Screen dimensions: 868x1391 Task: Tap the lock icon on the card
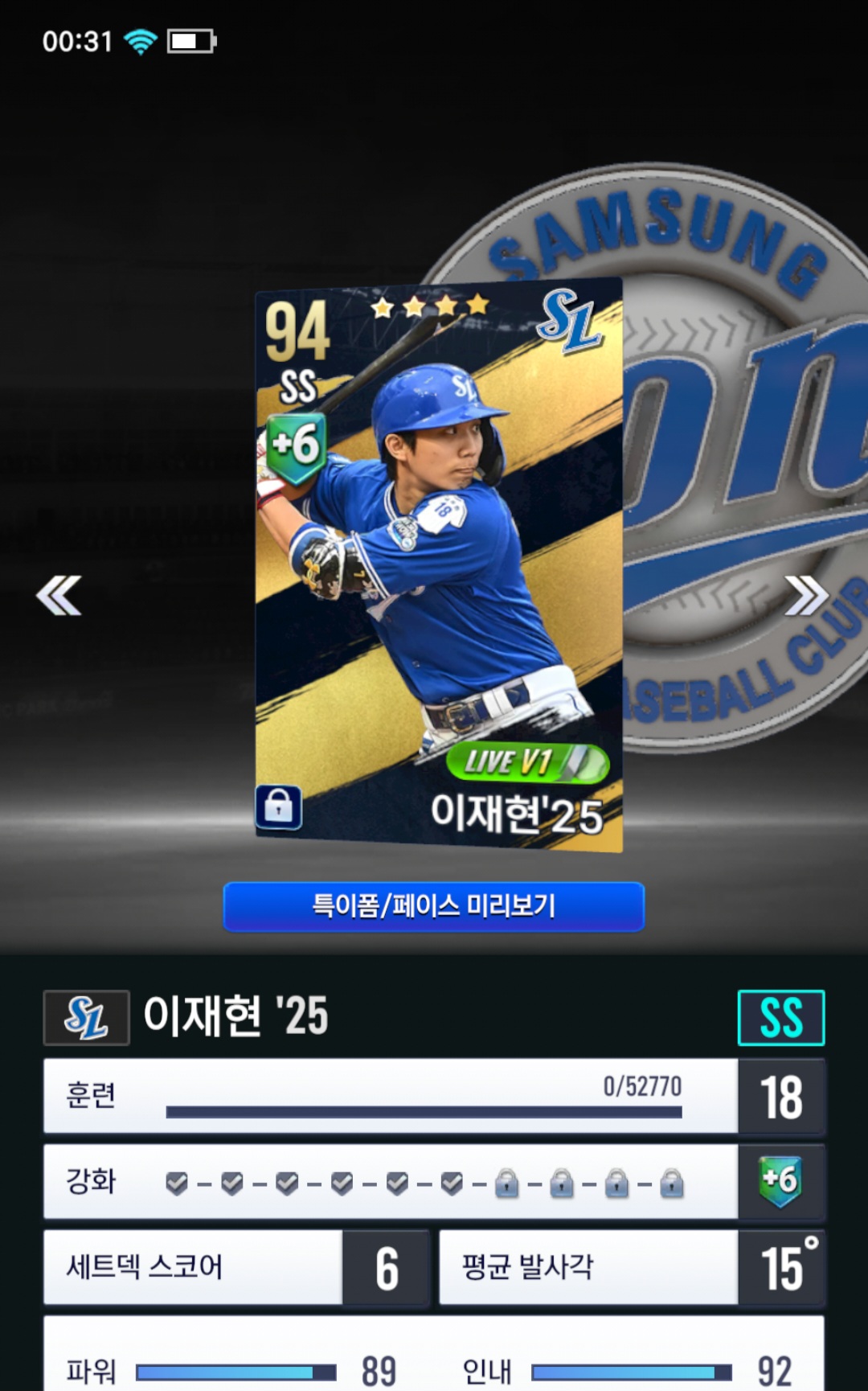click(x=278, y=806)
